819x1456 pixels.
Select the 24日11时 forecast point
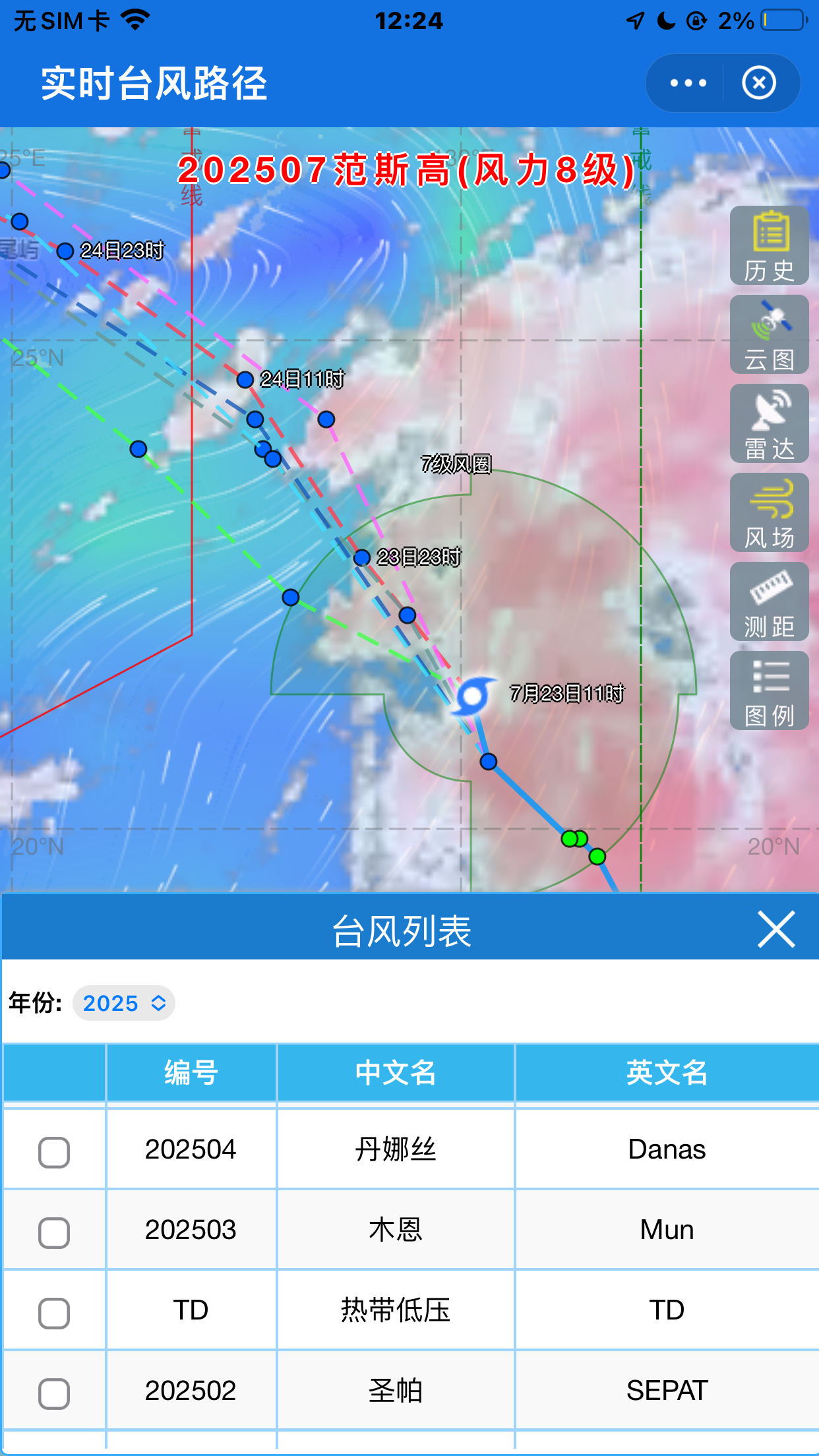(245, 380)
